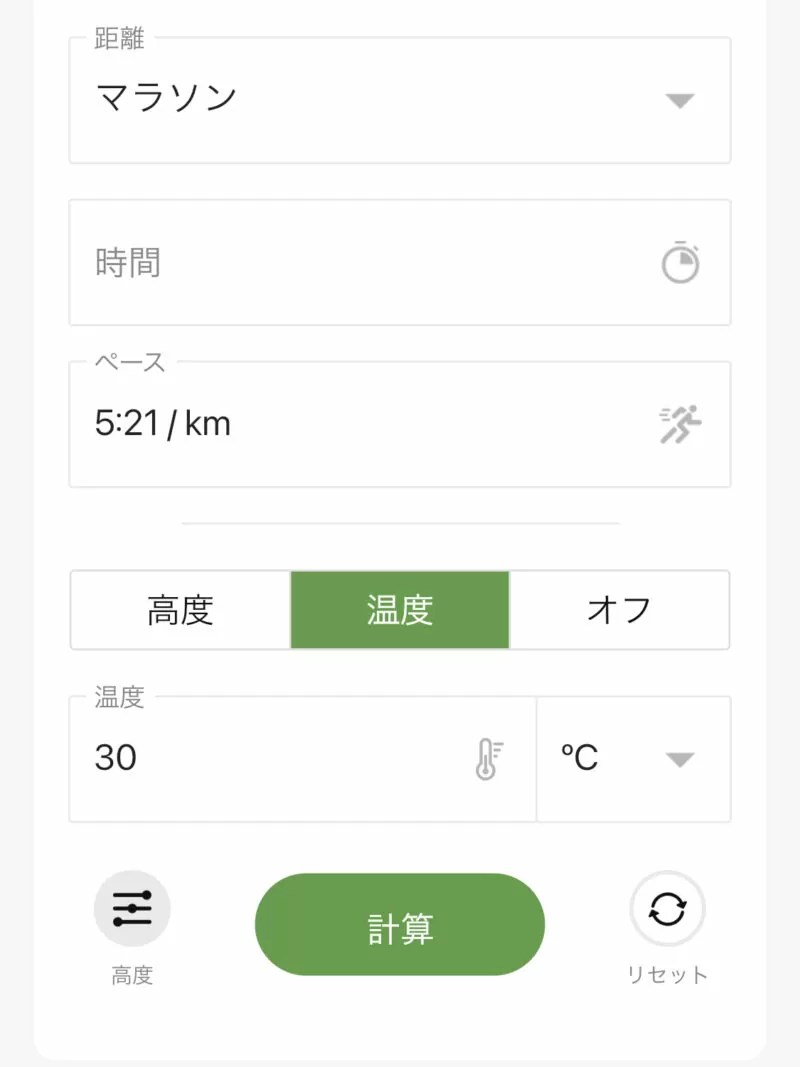The image size is (800, 1067).
Task: Tap the timer icon beside the empty time input
Action: tap(680, 262)
